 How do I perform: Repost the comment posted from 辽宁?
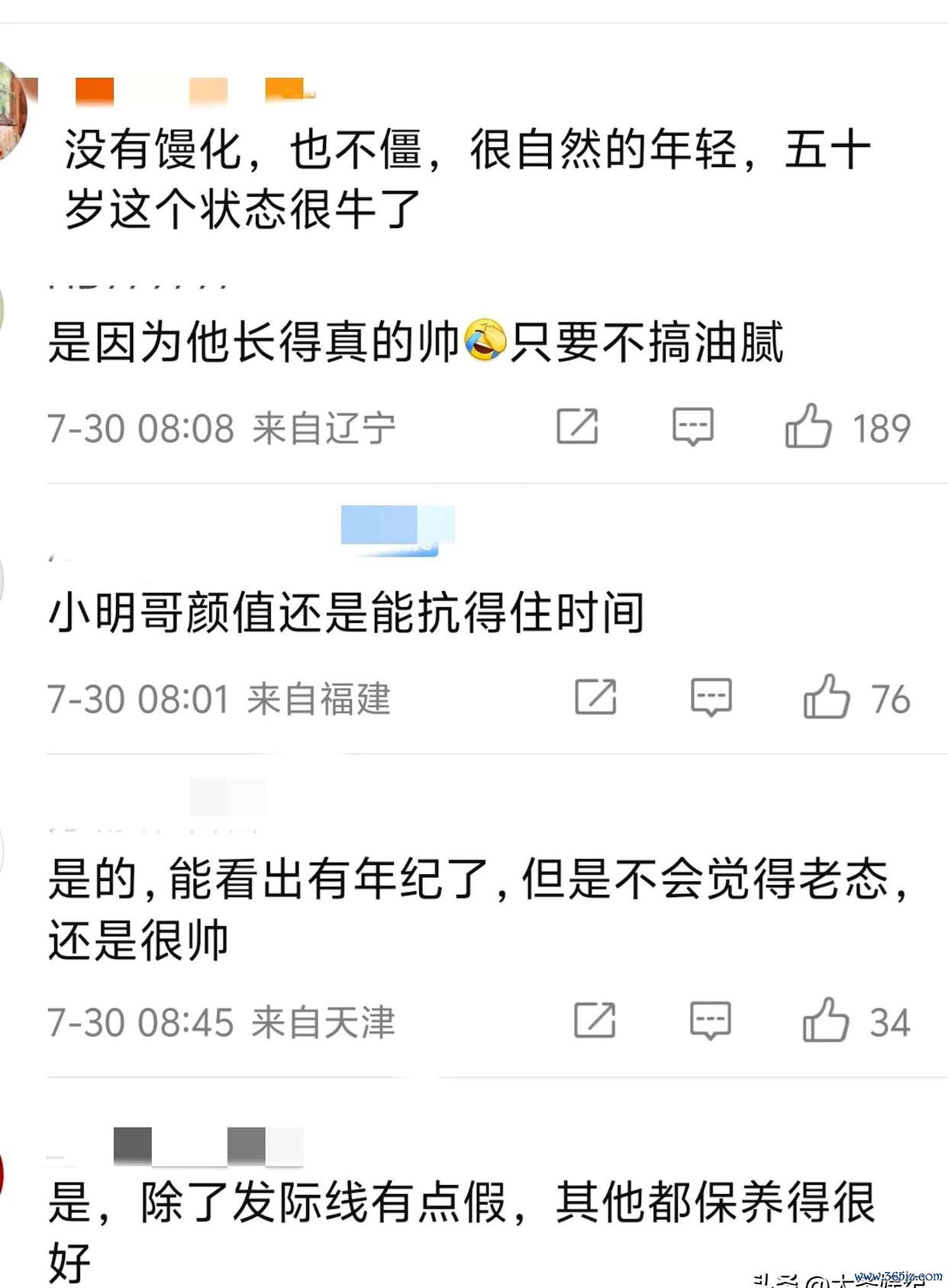click(x=577, y=426)
